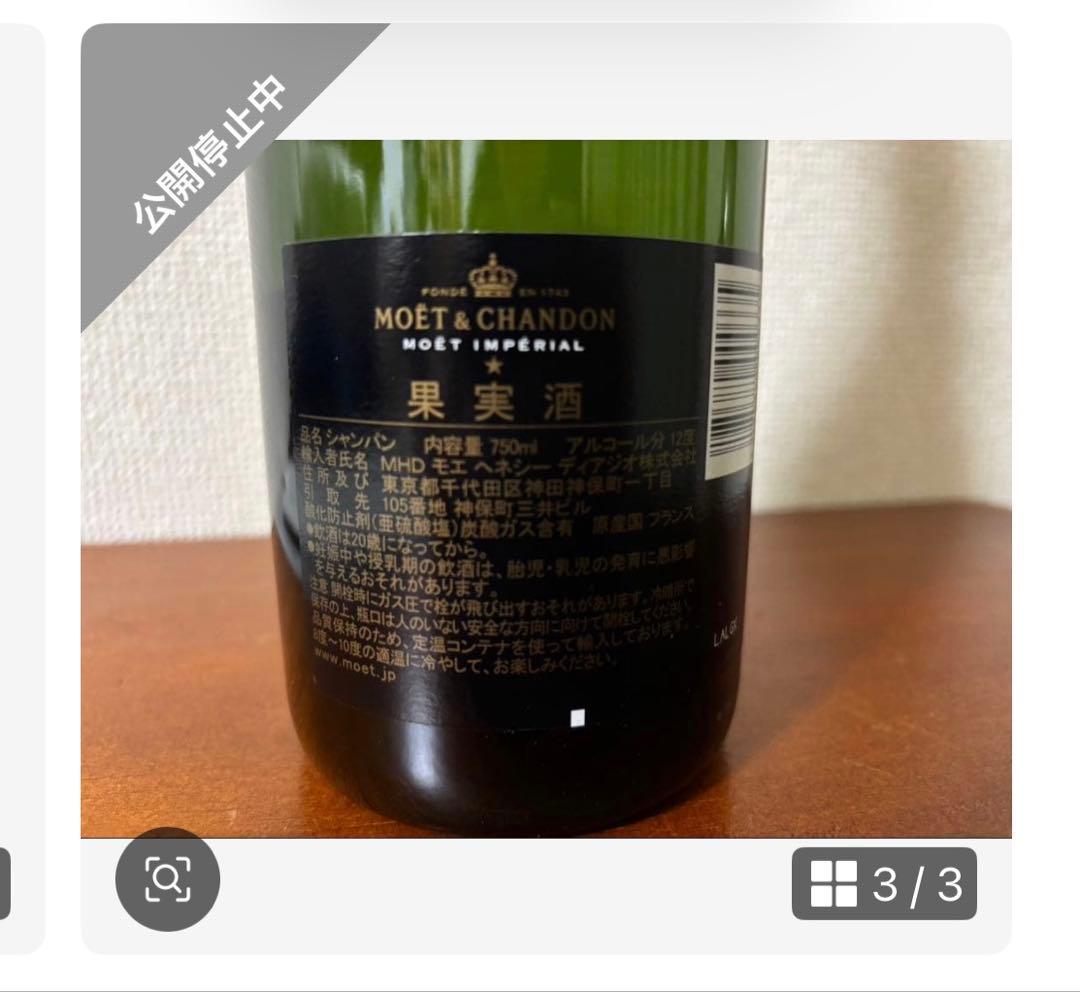Open the photo grid showing 3 / 3

pos(883,884)
